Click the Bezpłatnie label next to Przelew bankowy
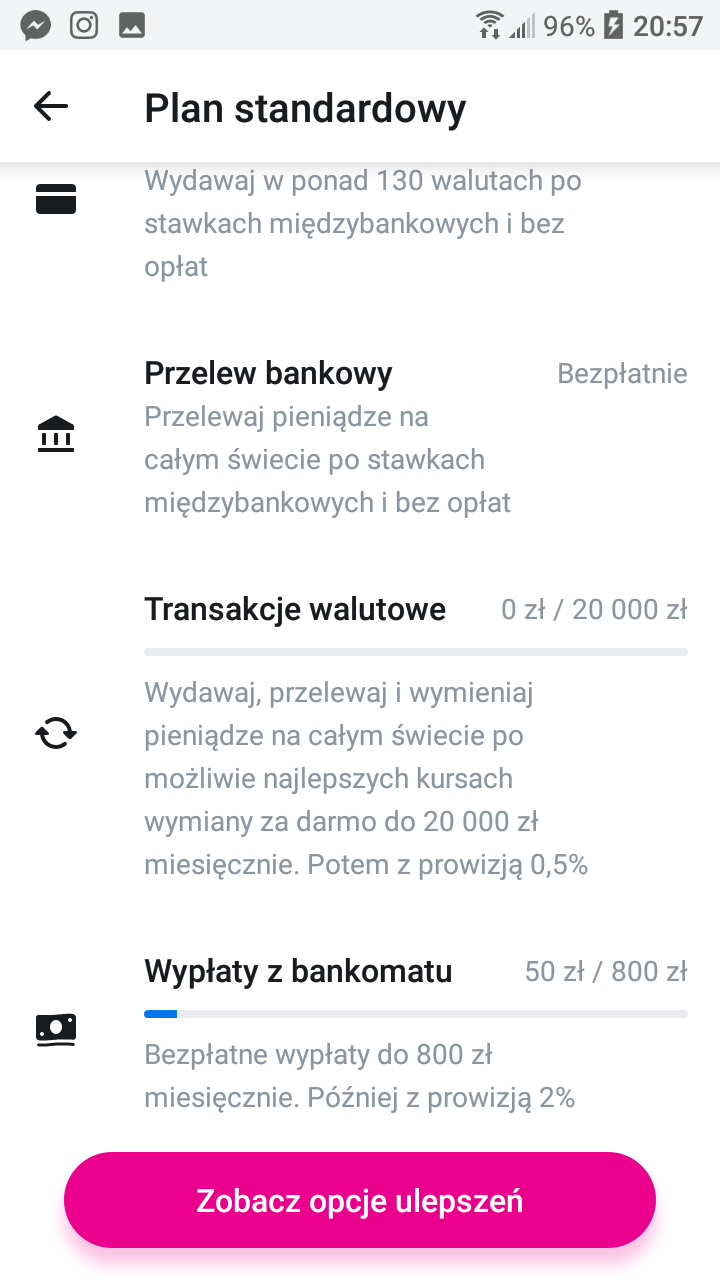 pyautogui.click(x=622, y=372)
